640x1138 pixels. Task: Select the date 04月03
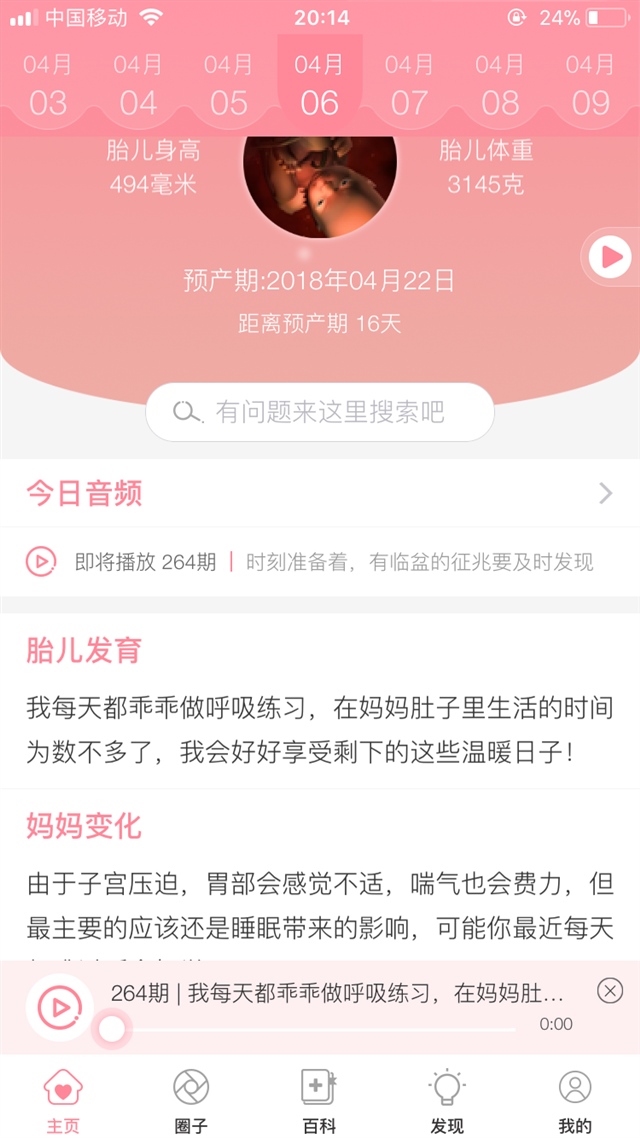point(48,85)
